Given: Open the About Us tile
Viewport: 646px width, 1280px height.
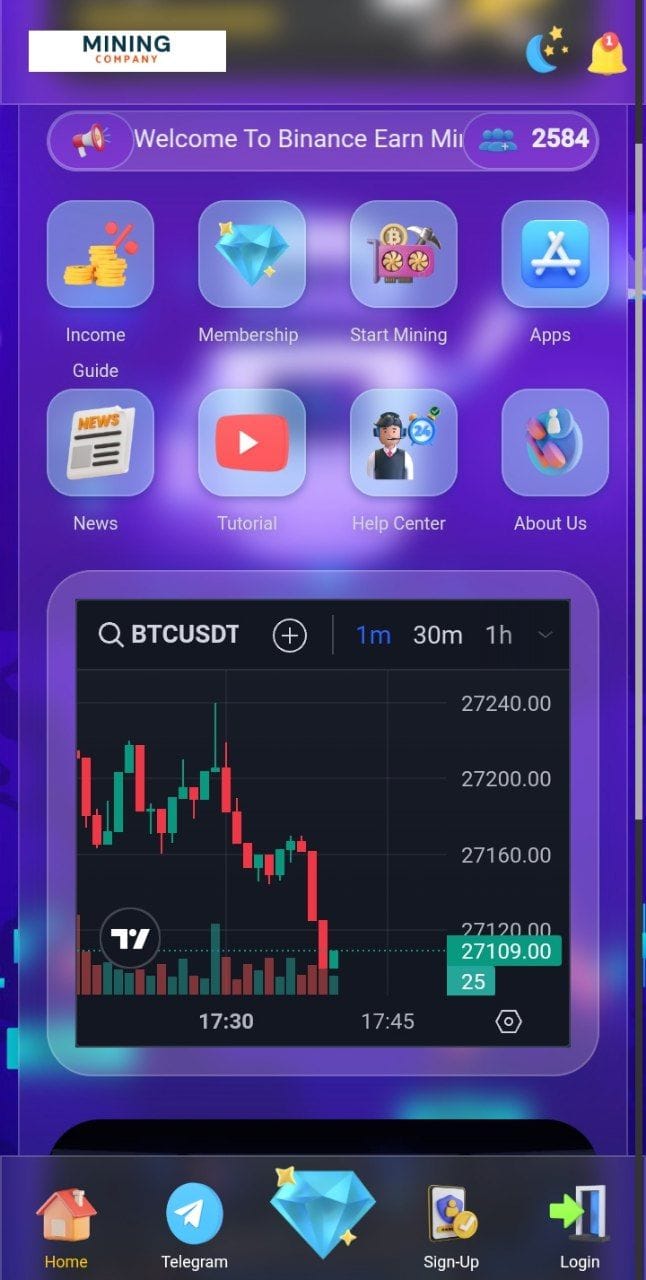Looking at the screenshot, I should tap(554, 443).
